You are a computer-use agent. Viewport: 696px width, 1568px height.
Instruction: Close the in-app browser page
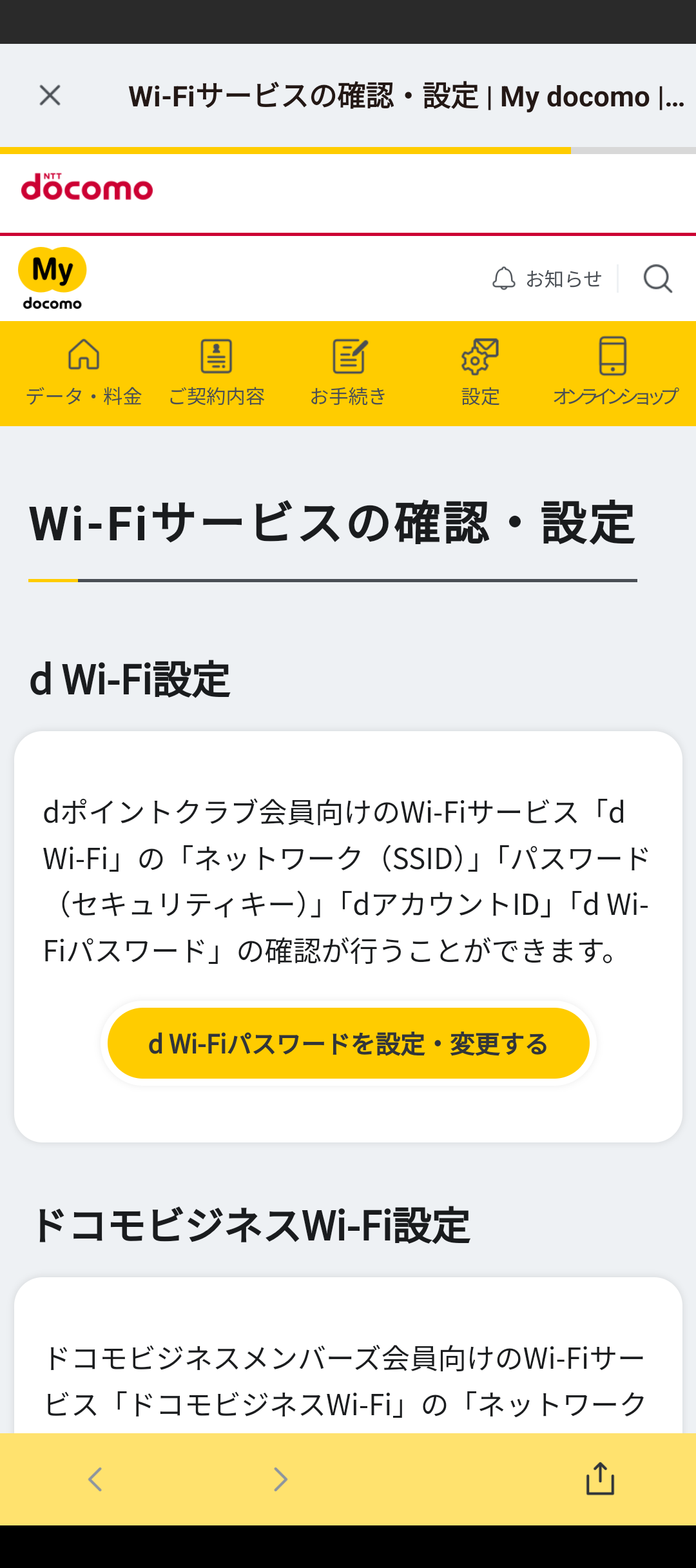(50, 95)
